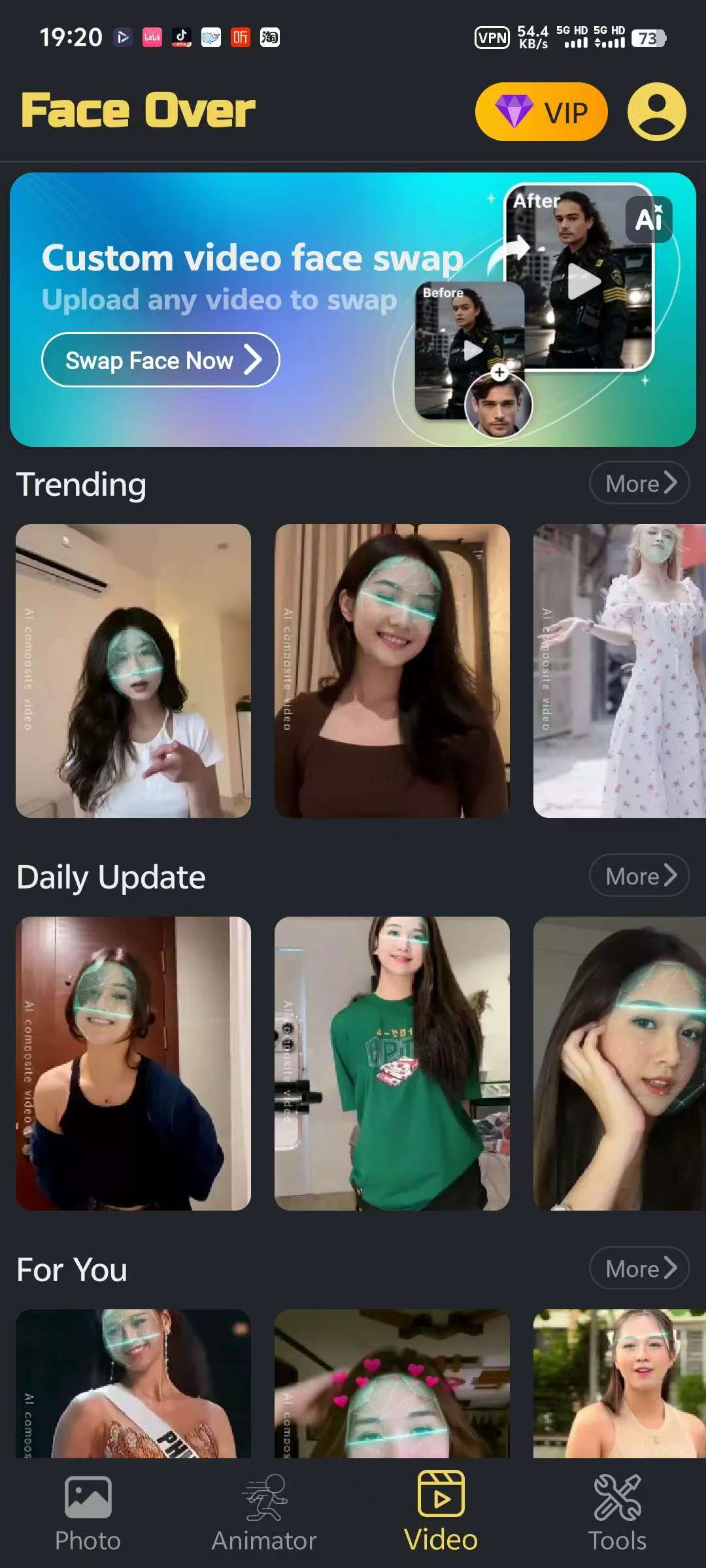Viewport: 706px width, 1568px height.
Task: Open For You video with pageant sash
Action: pyautogui.click(x=133, y=1384)
